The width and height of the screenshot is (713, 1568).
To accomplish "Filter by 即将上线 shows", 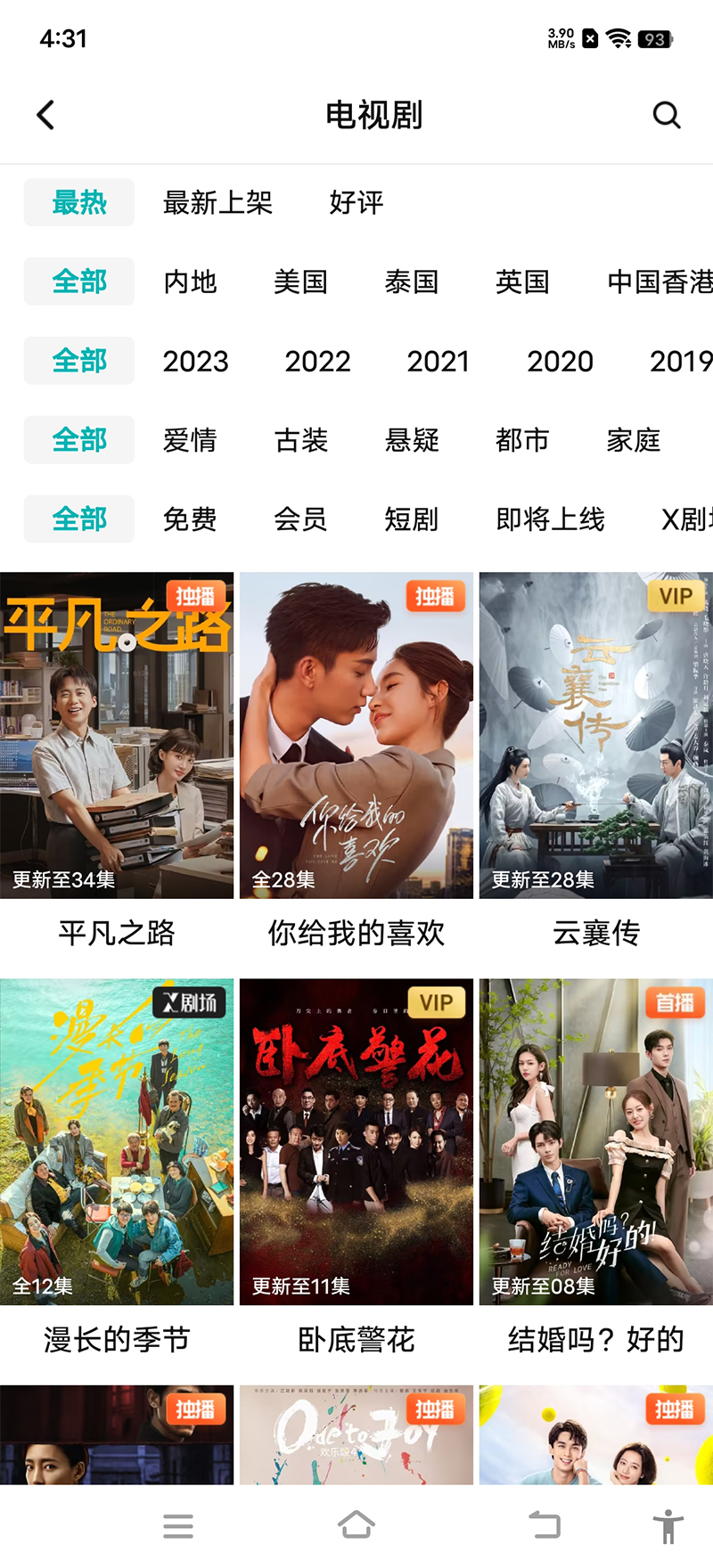I will pyautogui.click(x=550, y=519).
